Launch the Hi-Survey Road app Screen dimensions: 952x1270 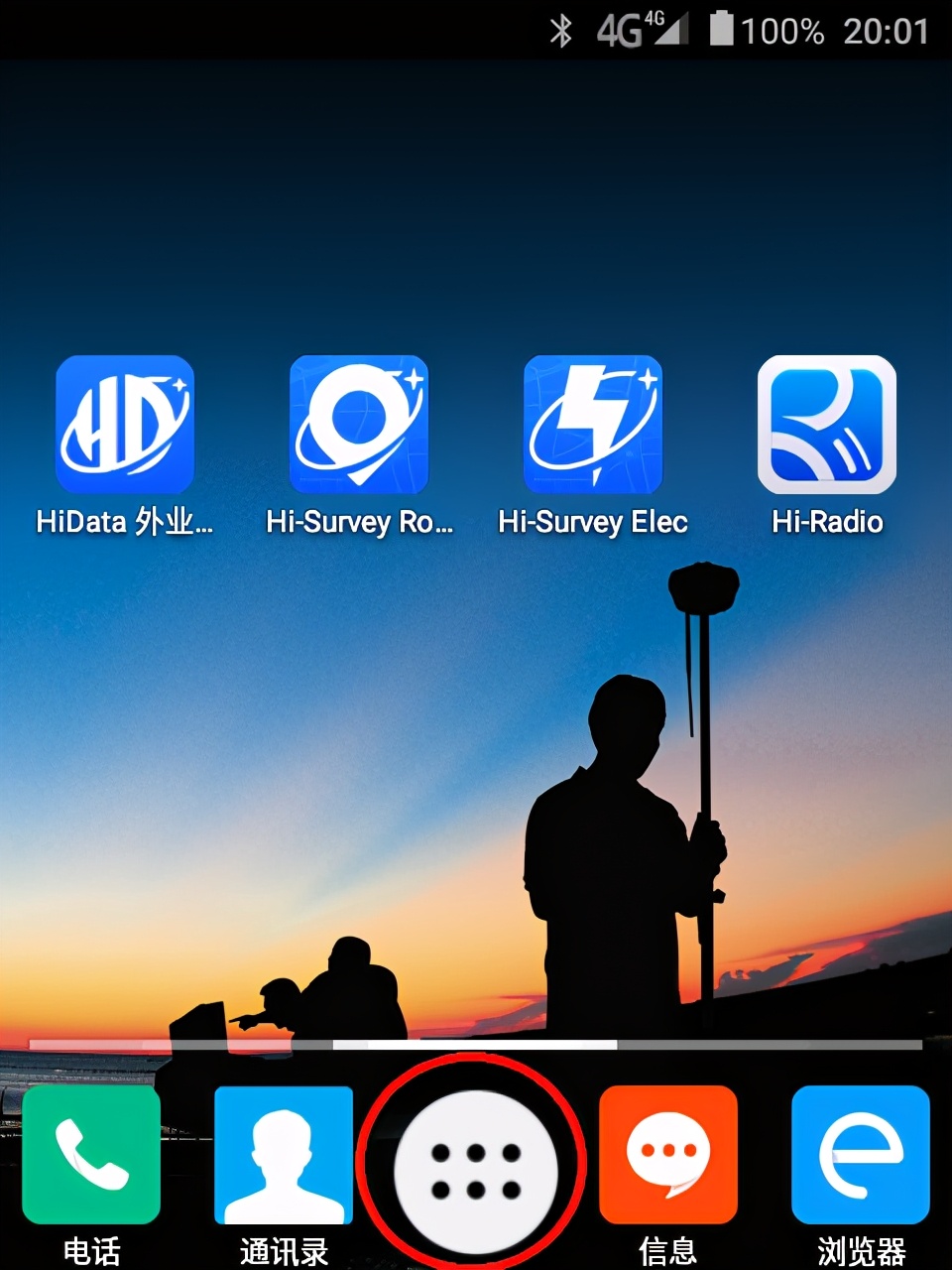tap(359, 425)
